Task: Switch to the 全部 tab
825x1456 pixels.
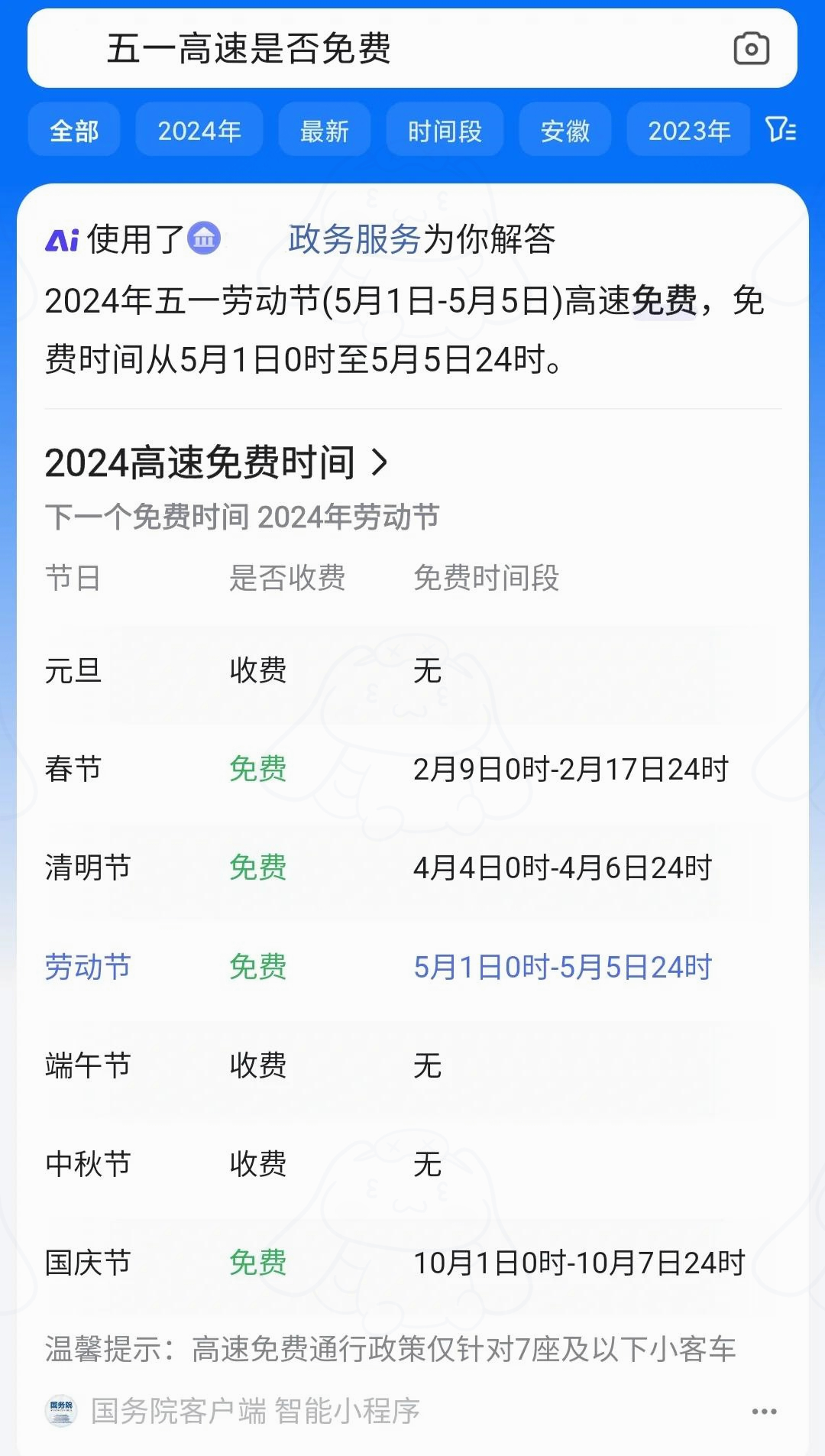Action: 73,131
